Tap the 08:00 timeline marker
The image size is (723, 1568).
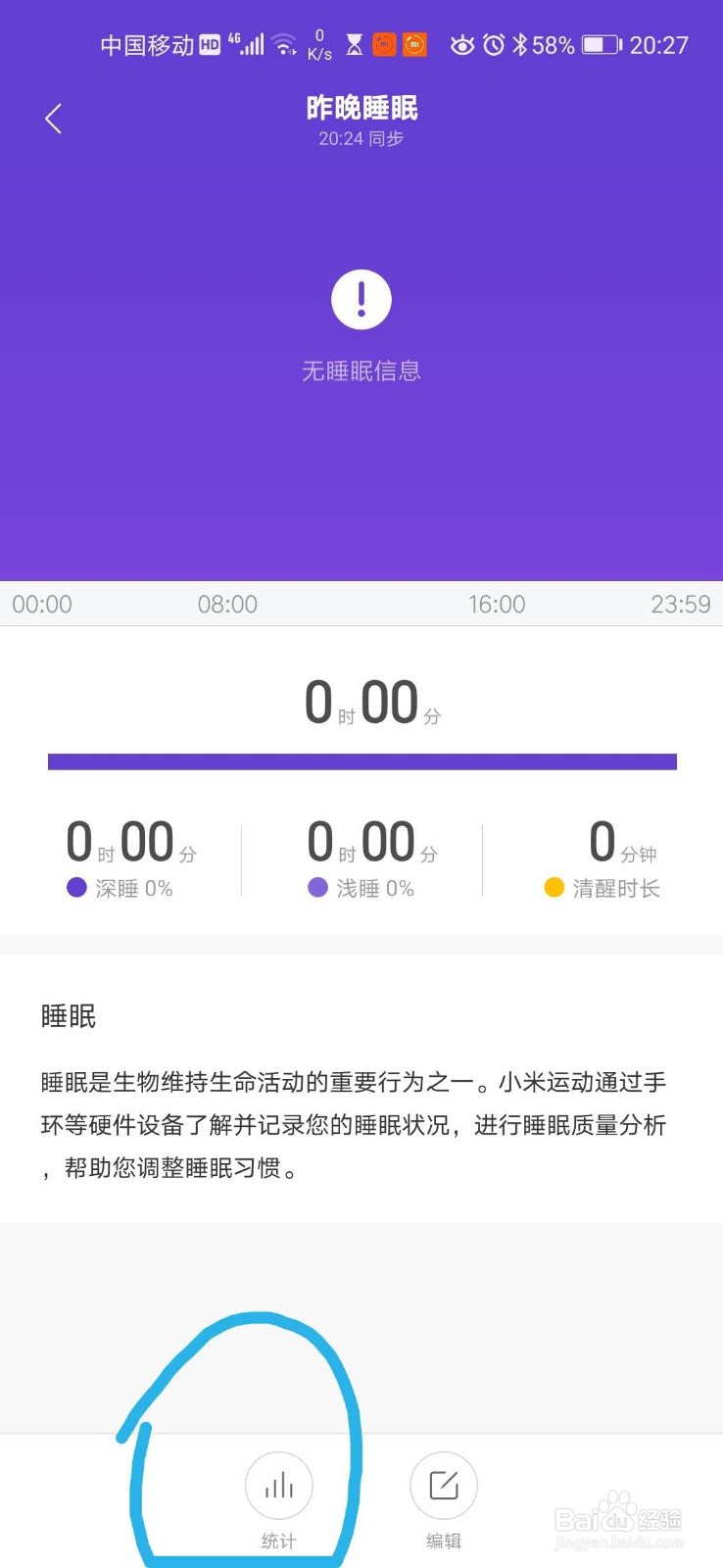pyautogui.click(x=227, y=604)
